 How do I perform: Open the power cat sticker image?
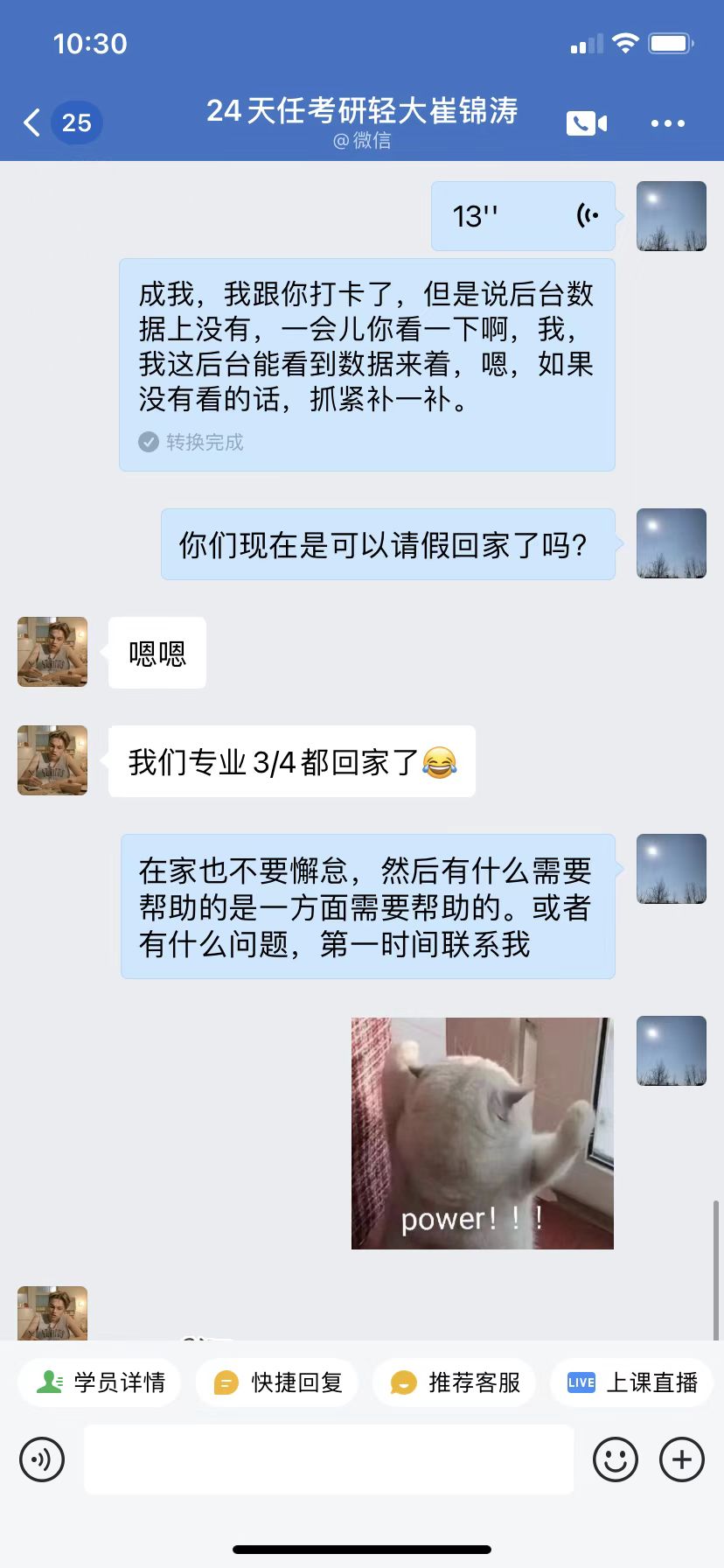(483, 1133)
